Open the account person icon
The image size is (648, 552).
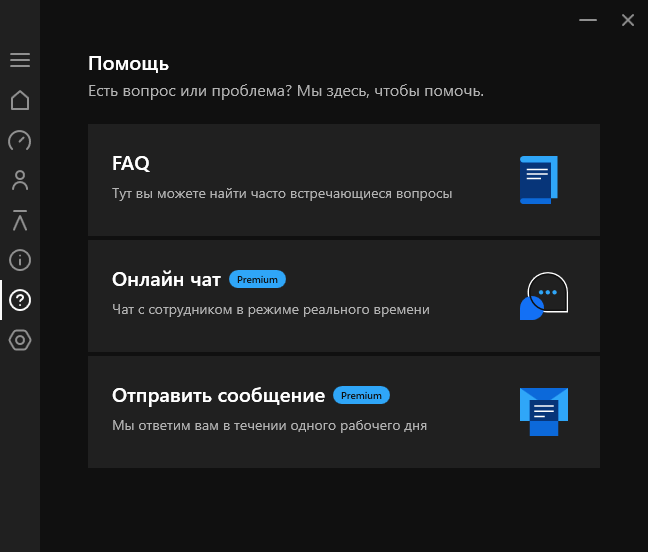click(x=20, y=180)
